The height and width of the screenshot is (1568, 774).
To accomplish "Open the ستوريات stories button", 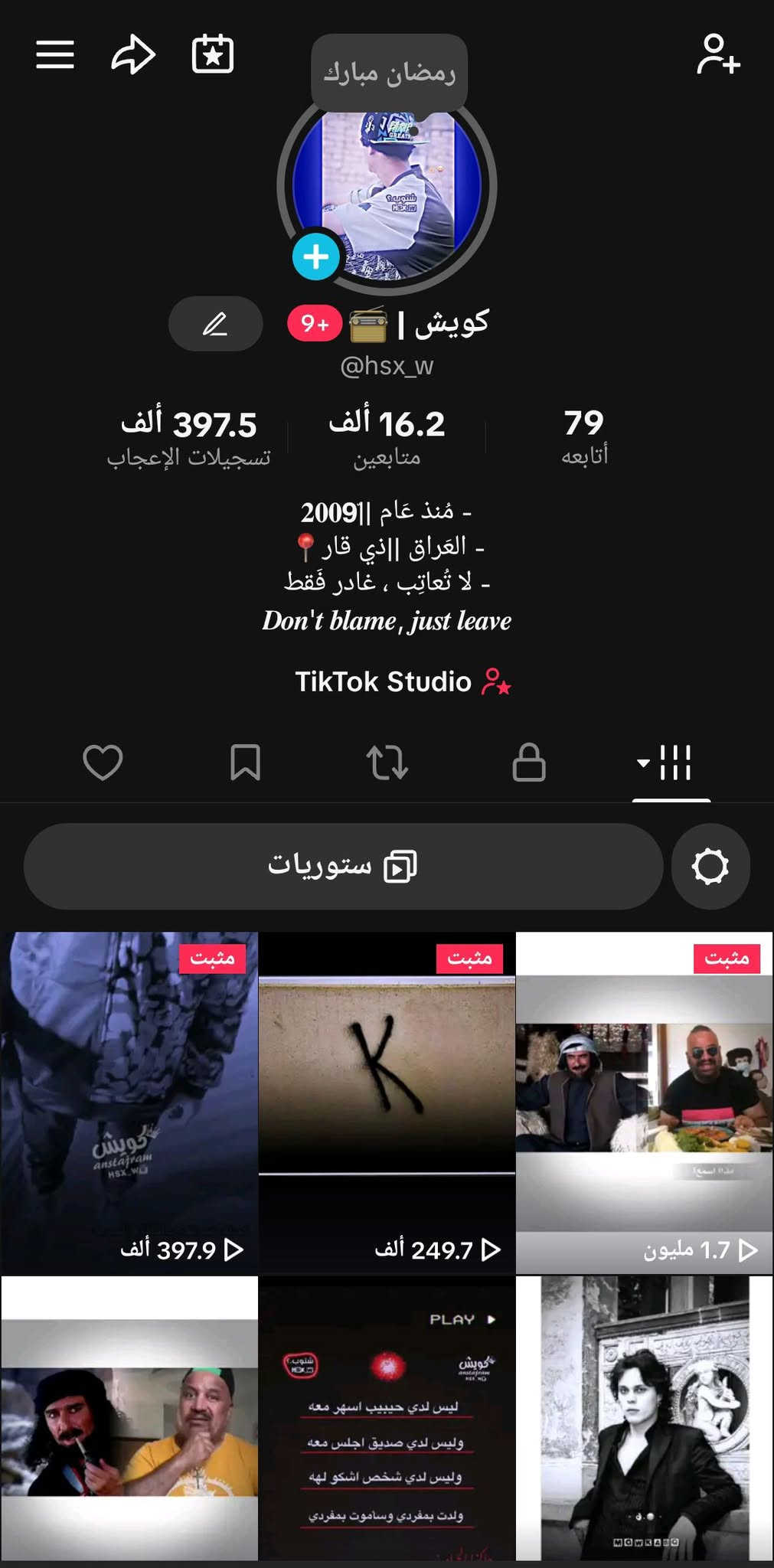I will tap(343, 866).
